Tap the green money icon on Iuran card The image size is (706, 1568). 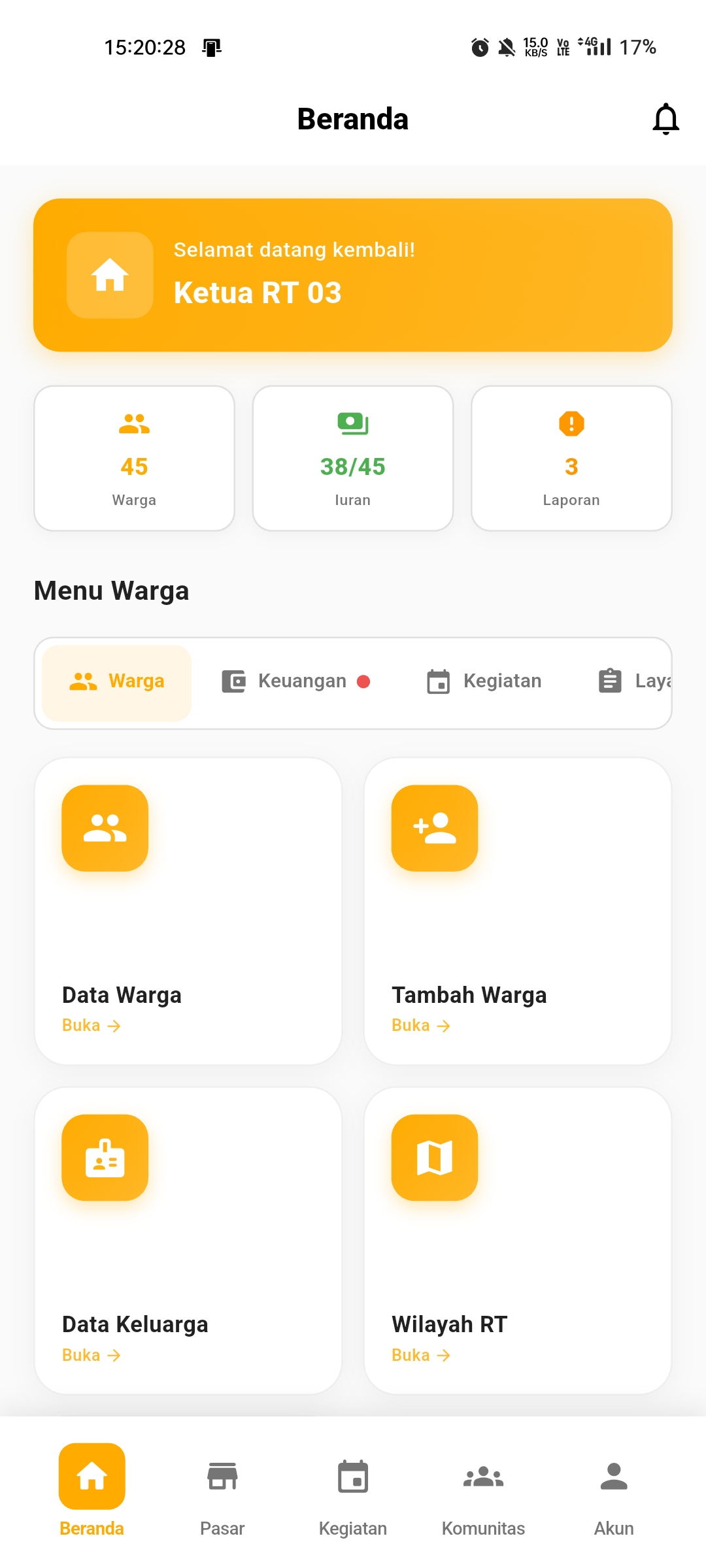[352, 423]
